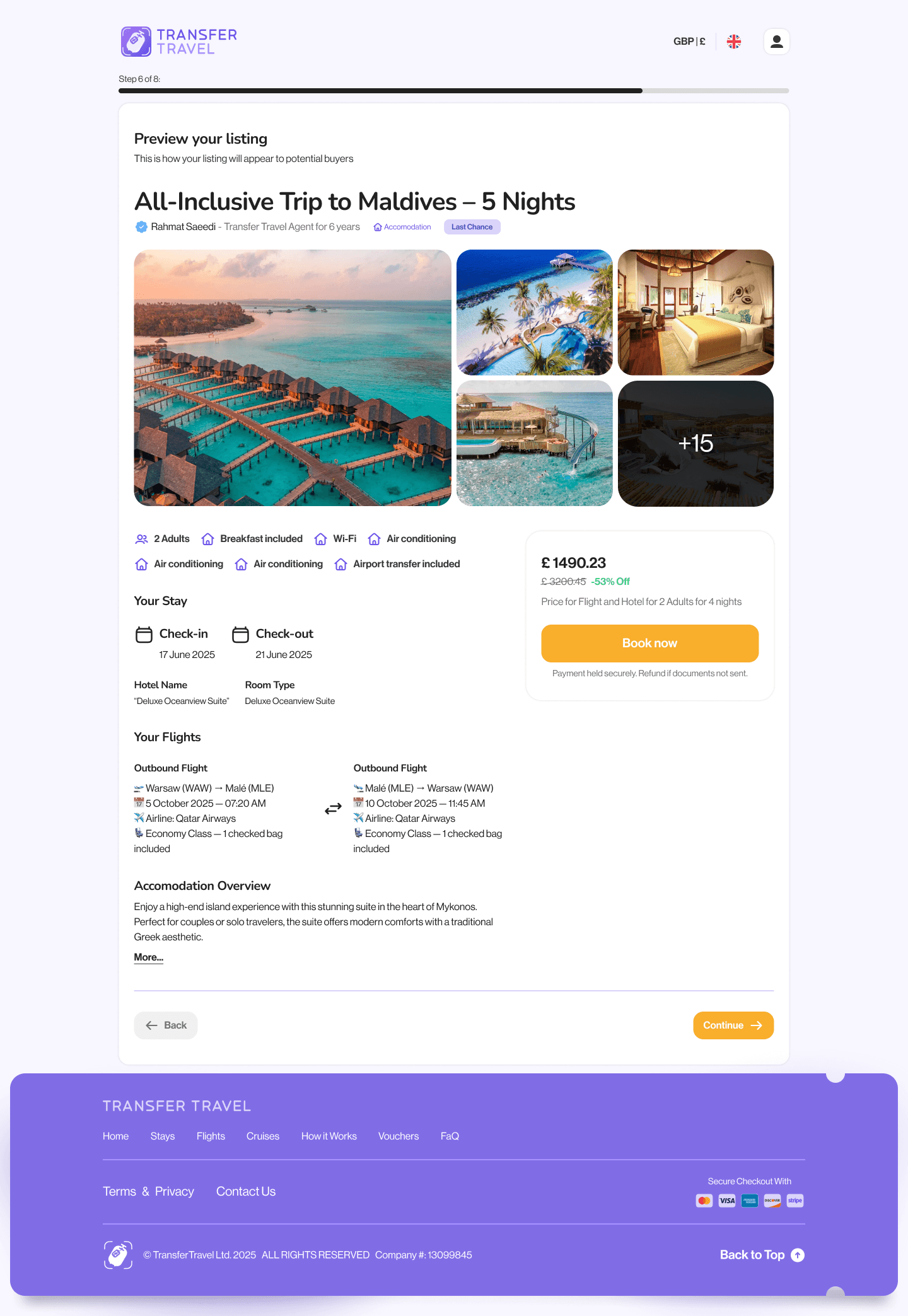Image resolution: width=908 pixels, height=1316 pixels.
Task: Continue to the next step
Action: [x=733, y=1025]
